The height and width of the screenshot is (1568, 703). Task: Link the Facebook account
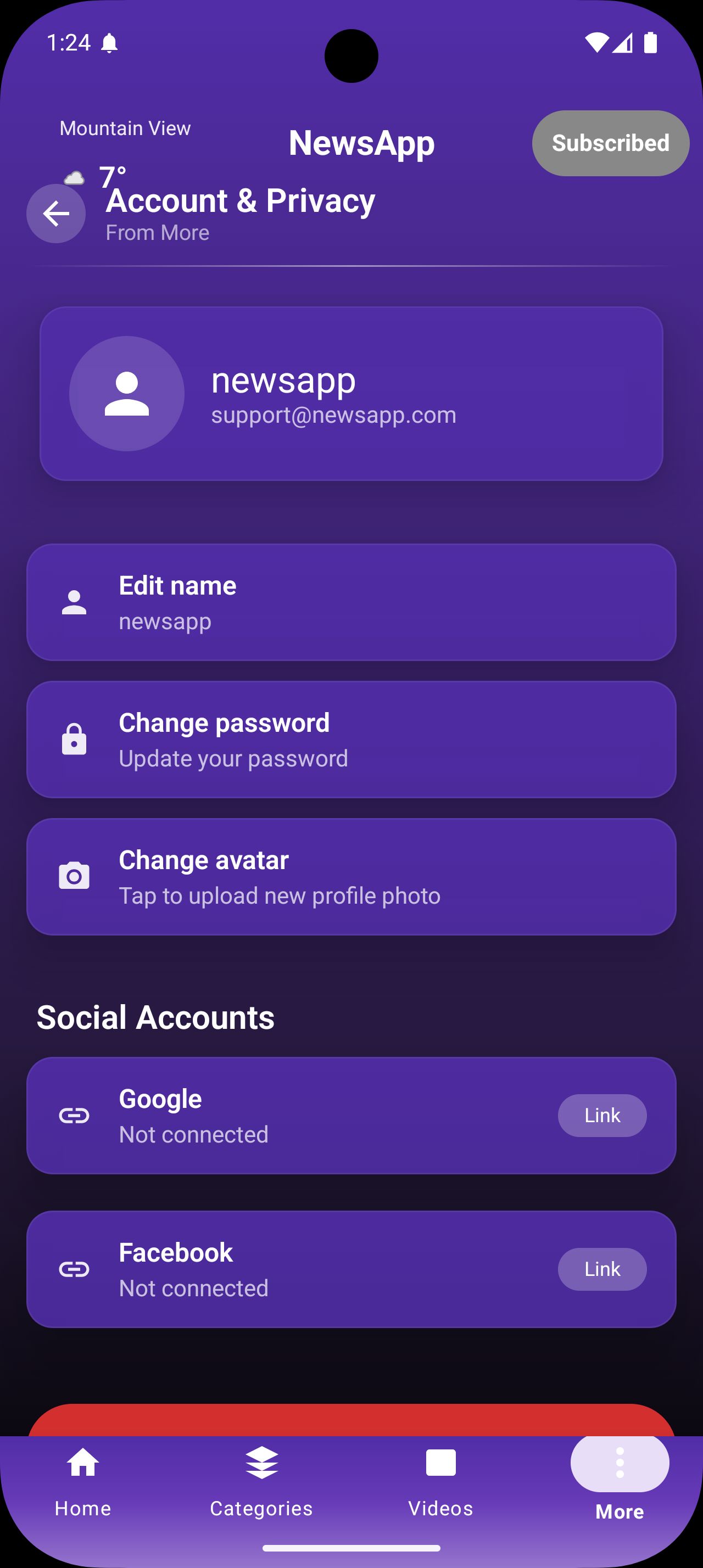(x=602, y=1269)
